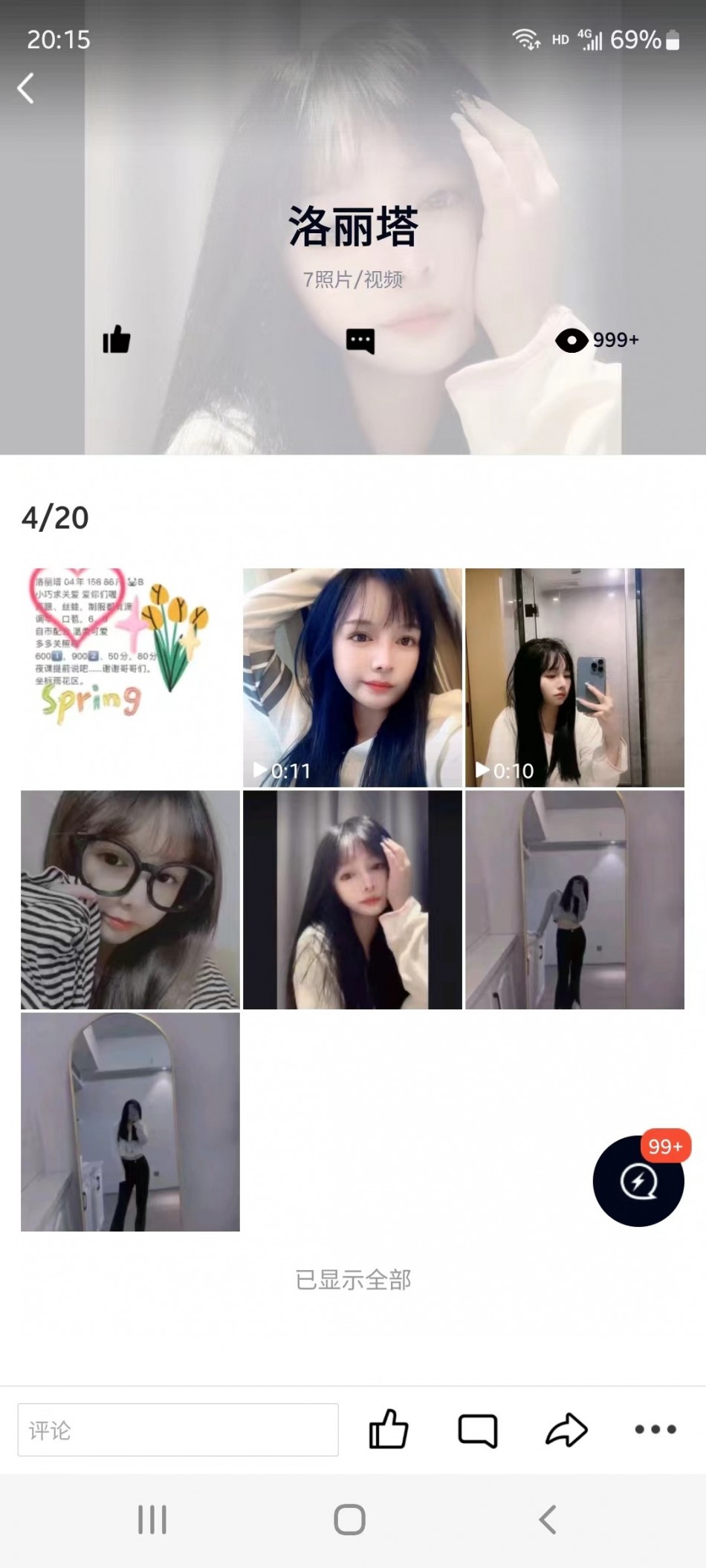Viewport: 706px width, 1568px height.
Task: Open the three-dot more options menu
Action: (655, 1429)
